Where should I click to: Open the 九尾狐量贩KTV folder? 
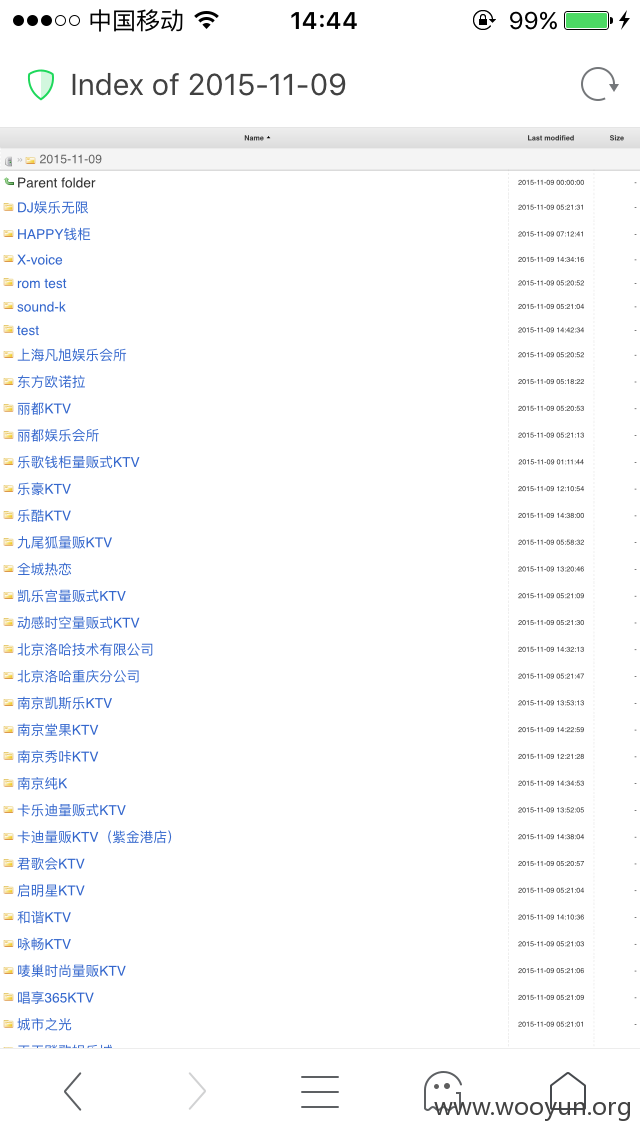[x=65, y=542]
